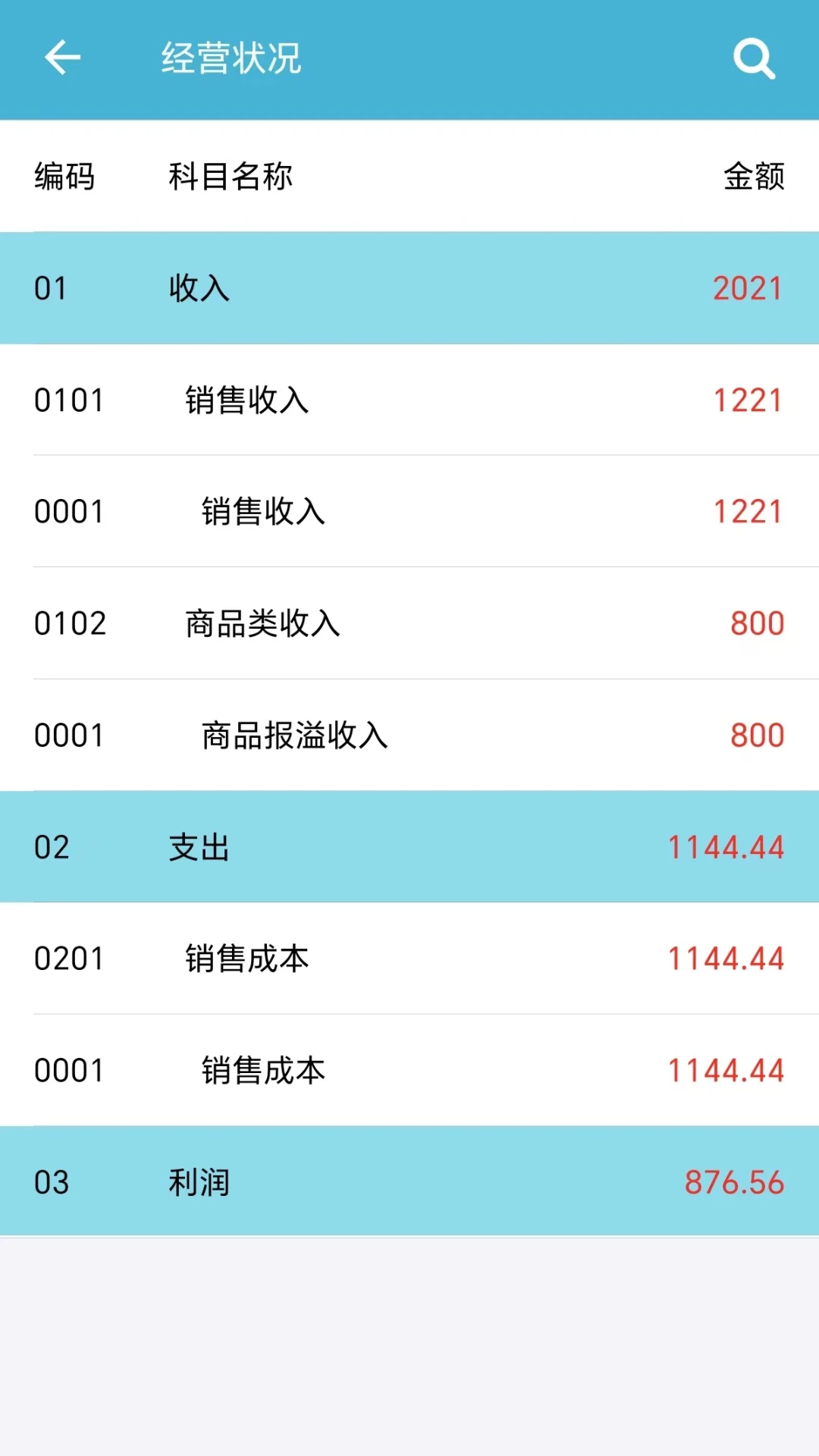Tap the 支出 category row

(x=409, y=848)
